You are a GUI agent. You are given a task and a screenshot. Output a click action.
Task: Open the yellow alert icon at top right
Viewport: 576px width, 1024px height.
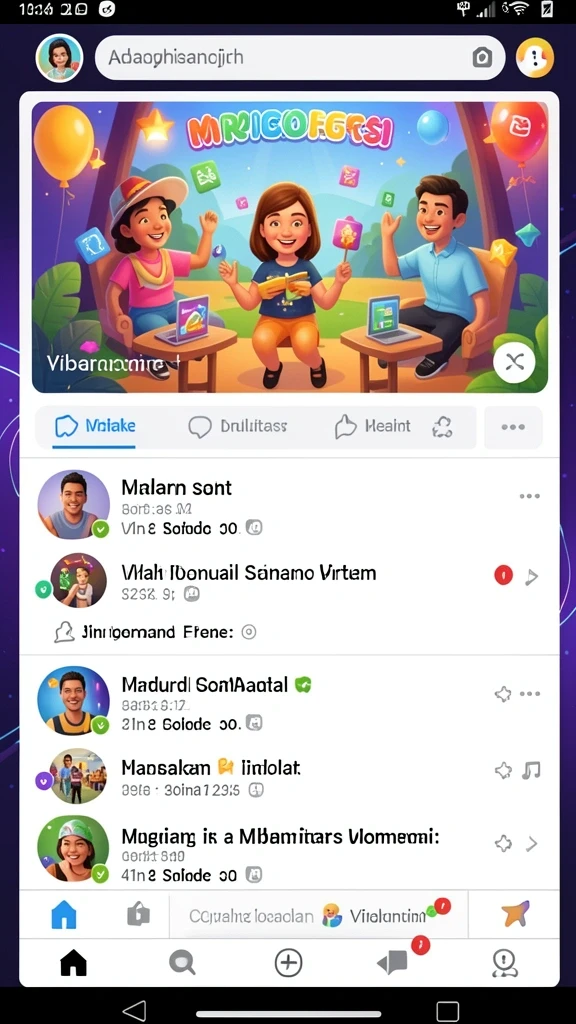point(535,58)
